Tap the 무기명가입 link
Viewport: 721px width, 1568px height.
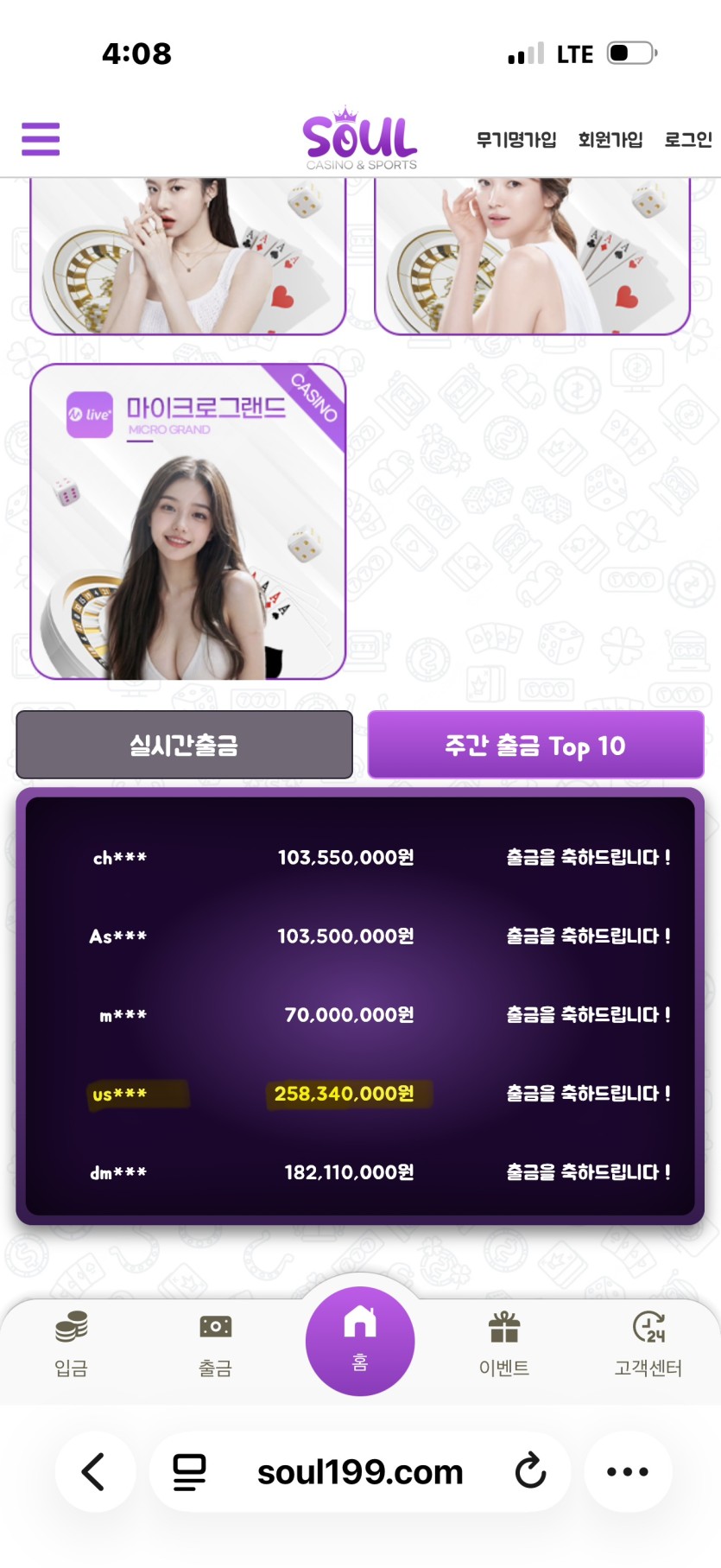click(x=515, y=139)
